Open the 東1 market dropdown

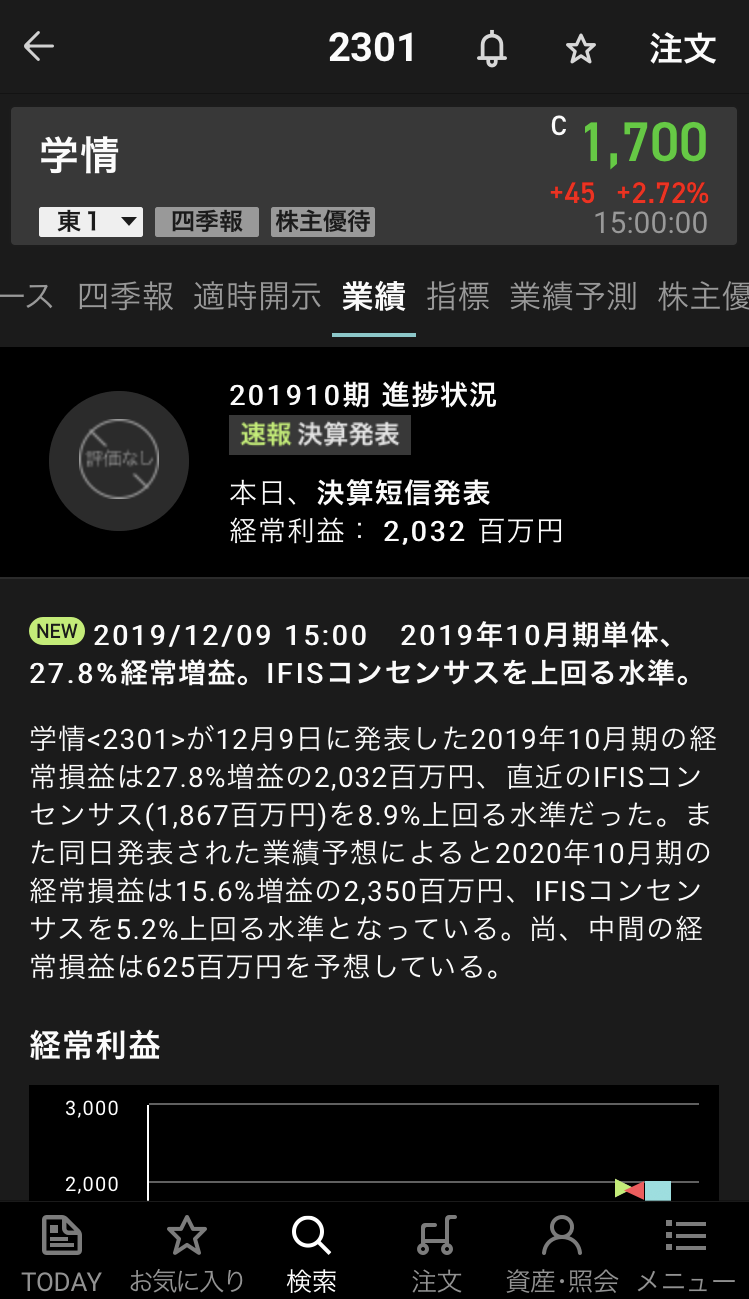tap(91, 221)
